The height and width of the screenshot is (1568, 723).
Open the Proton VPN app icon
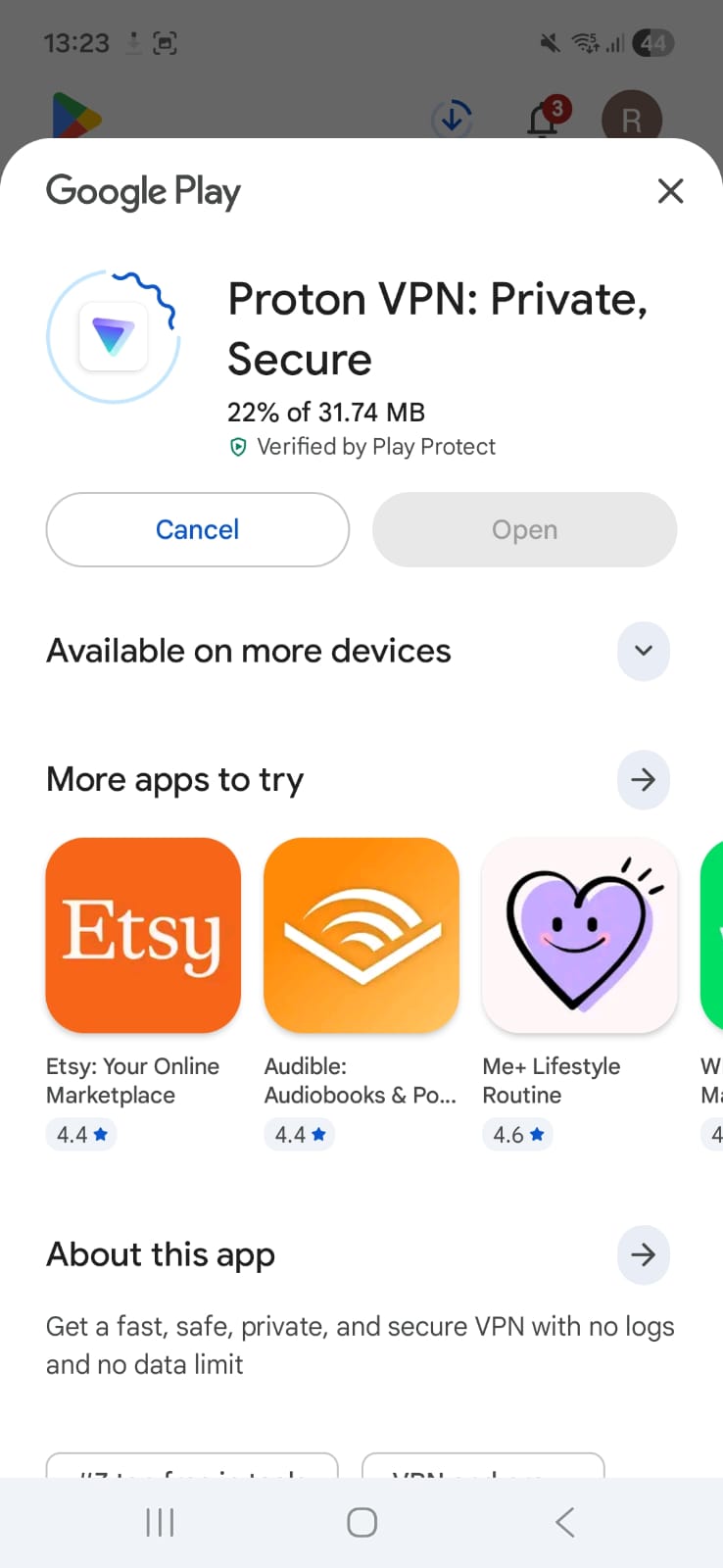[114, 336]
